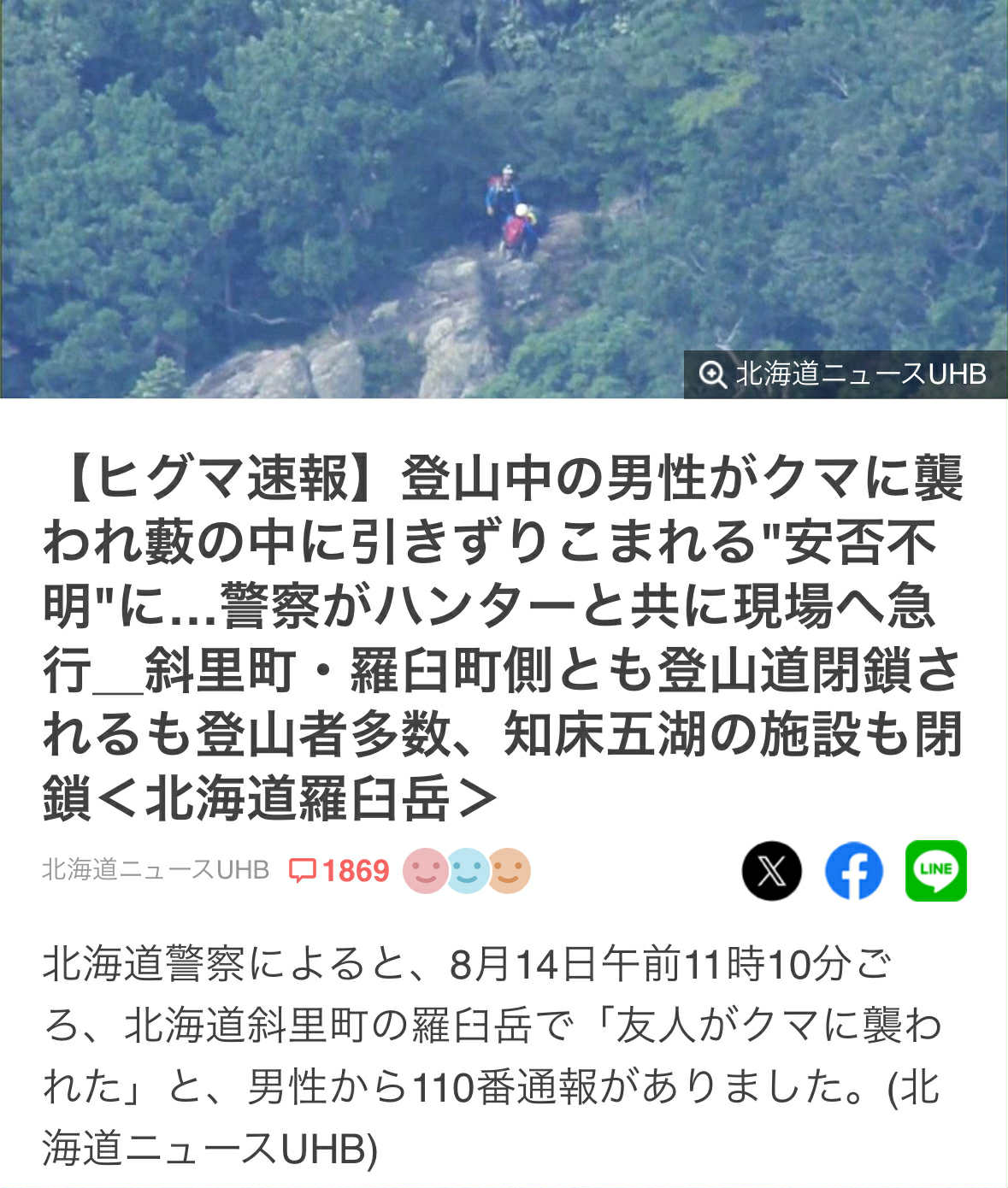
Task: Share article via LINE
Action: [x=935, y=871]
